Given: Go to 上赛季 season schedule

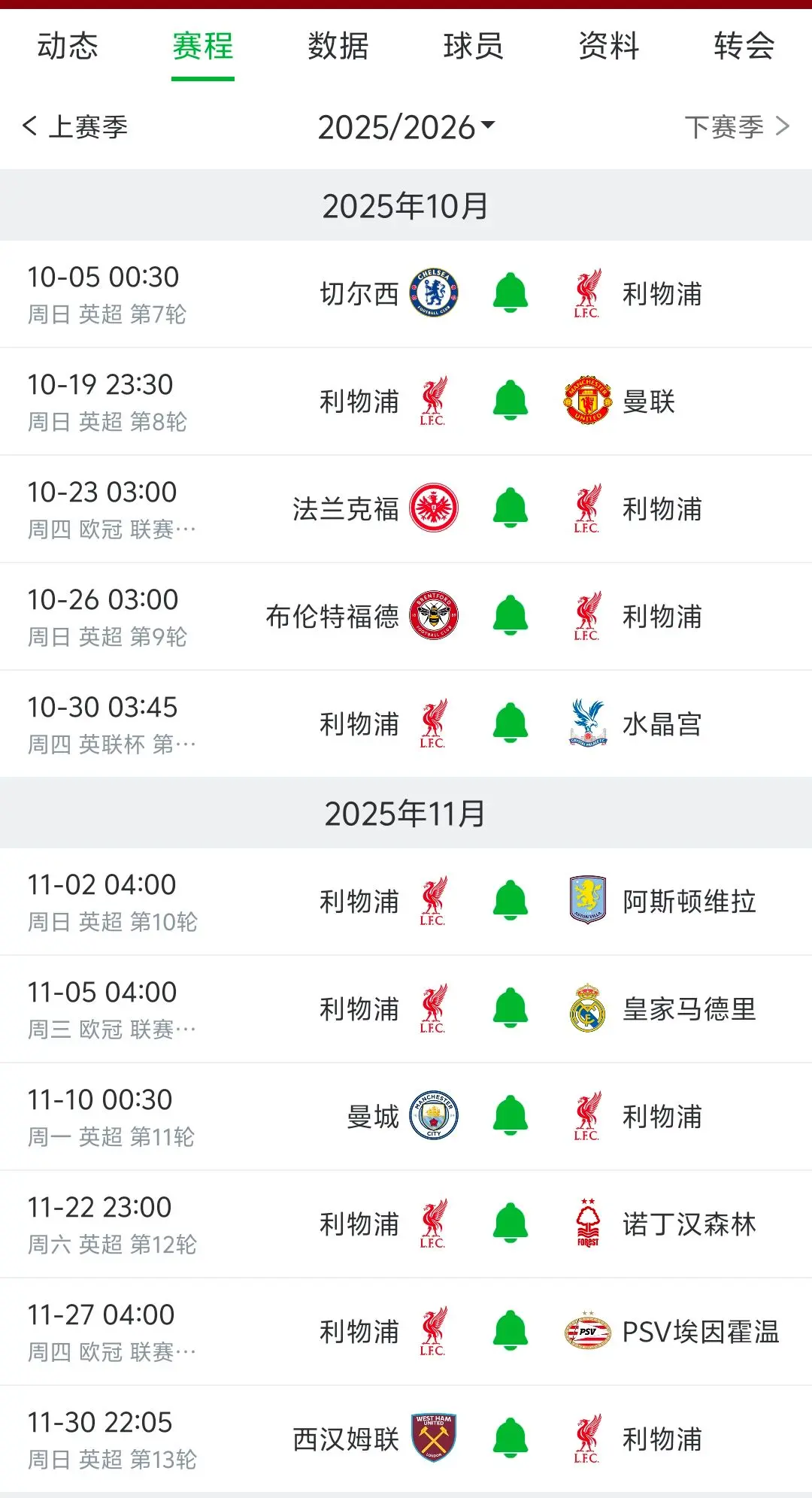Looking at the screenshot, I should [x=89, y=126].
